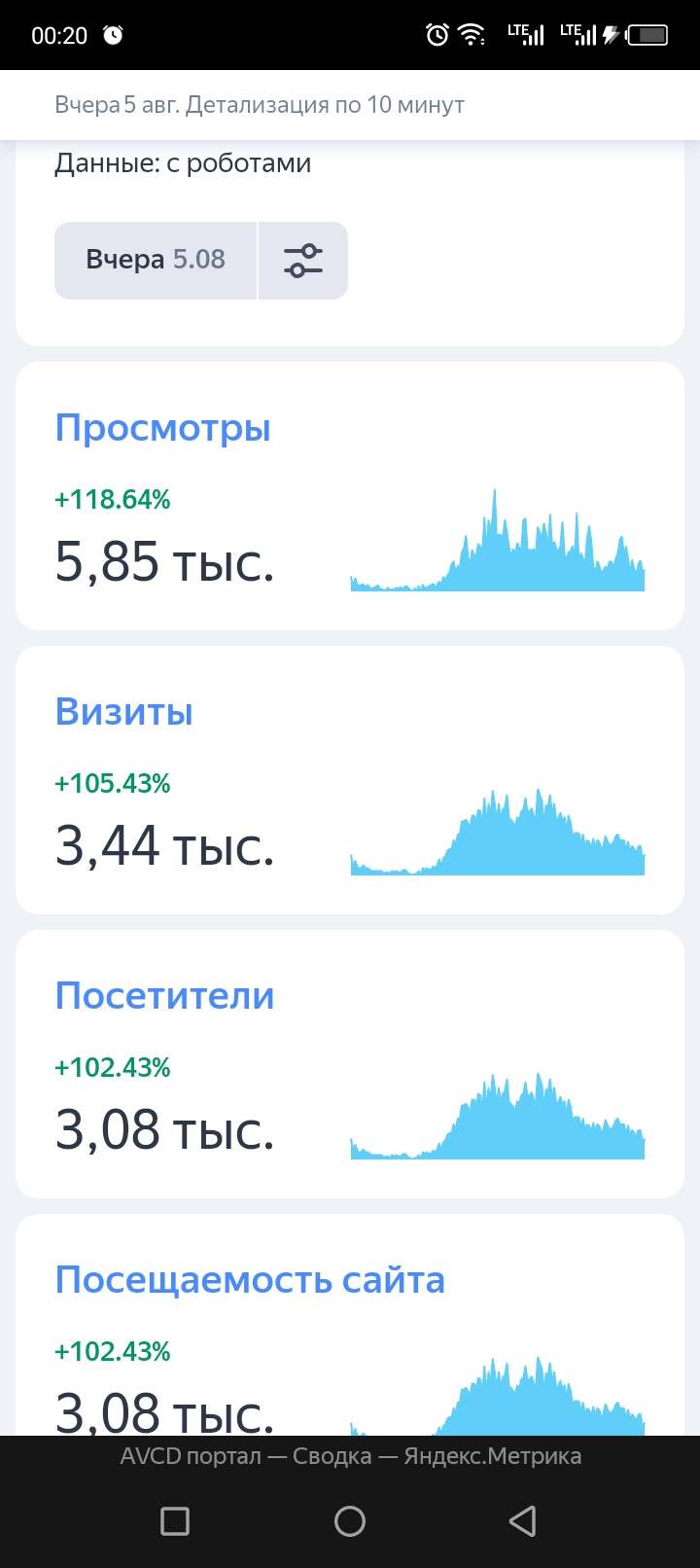Go back with system back button

523,1520
